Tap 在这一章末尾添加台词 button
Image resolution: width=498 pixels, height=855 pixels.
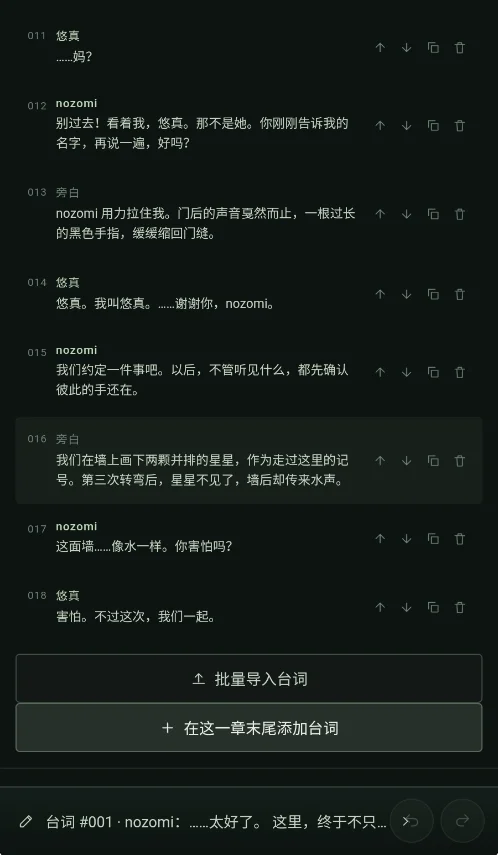click(x=249, y=728)
